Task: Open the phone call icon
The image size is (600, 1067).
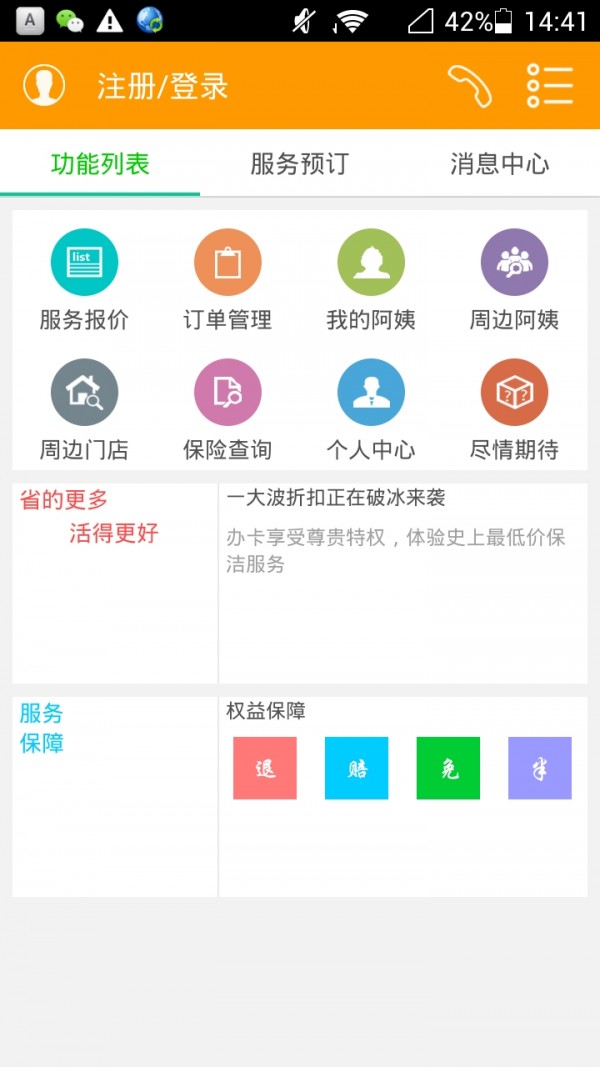Action: (x=470, y=86)
